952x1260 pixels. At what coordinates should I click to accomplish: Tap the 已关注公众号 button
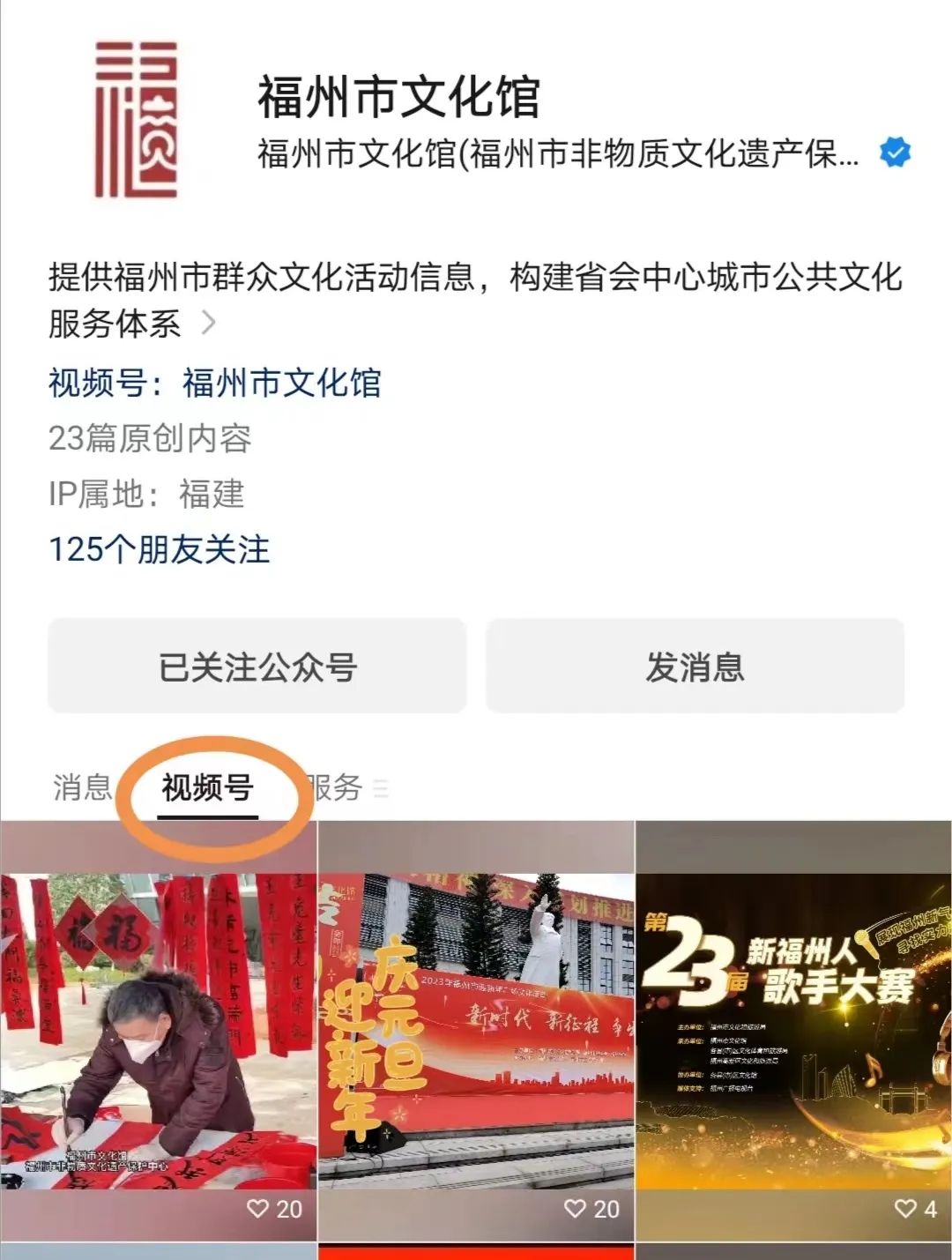click(257, 666)
